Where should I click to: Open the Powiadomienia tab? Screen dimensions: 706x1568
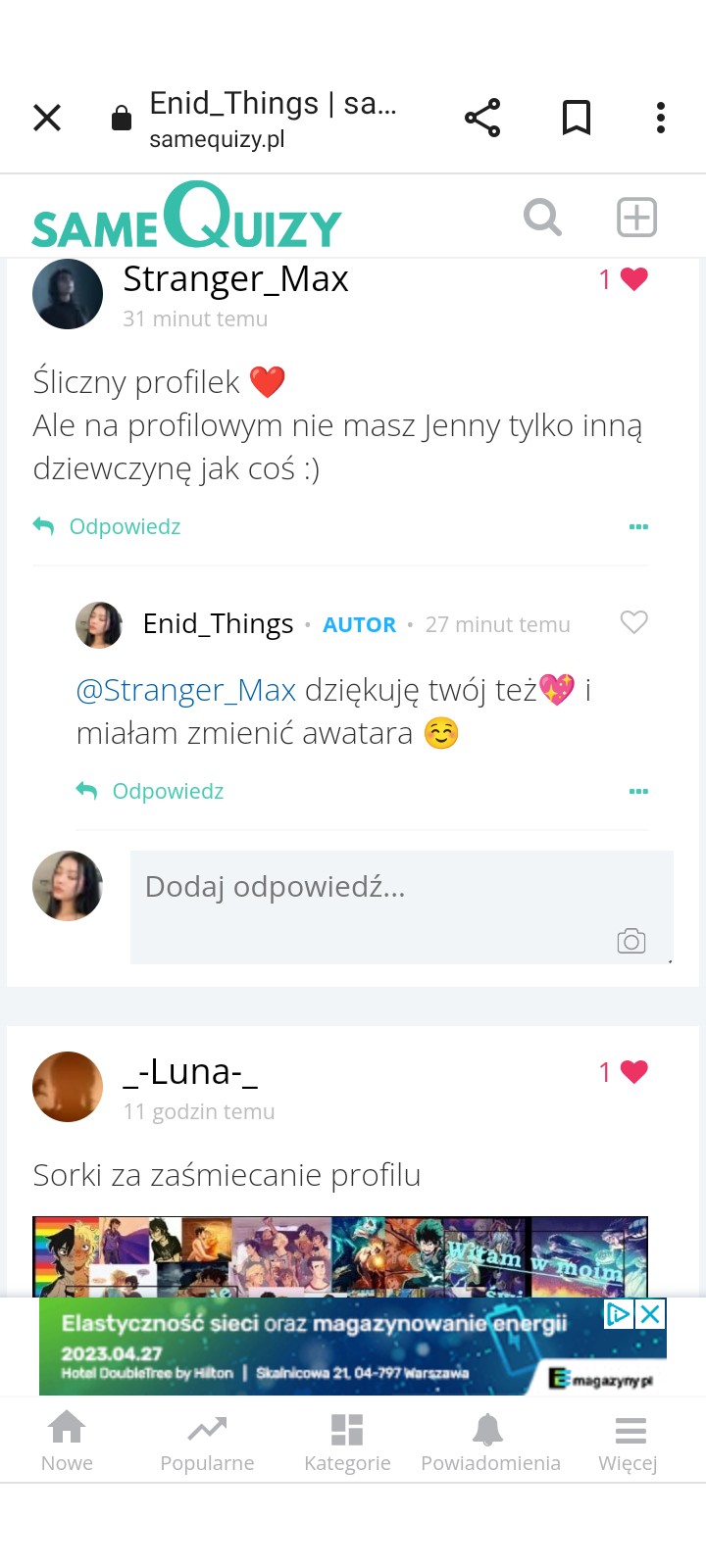[x=490, y=1443]
